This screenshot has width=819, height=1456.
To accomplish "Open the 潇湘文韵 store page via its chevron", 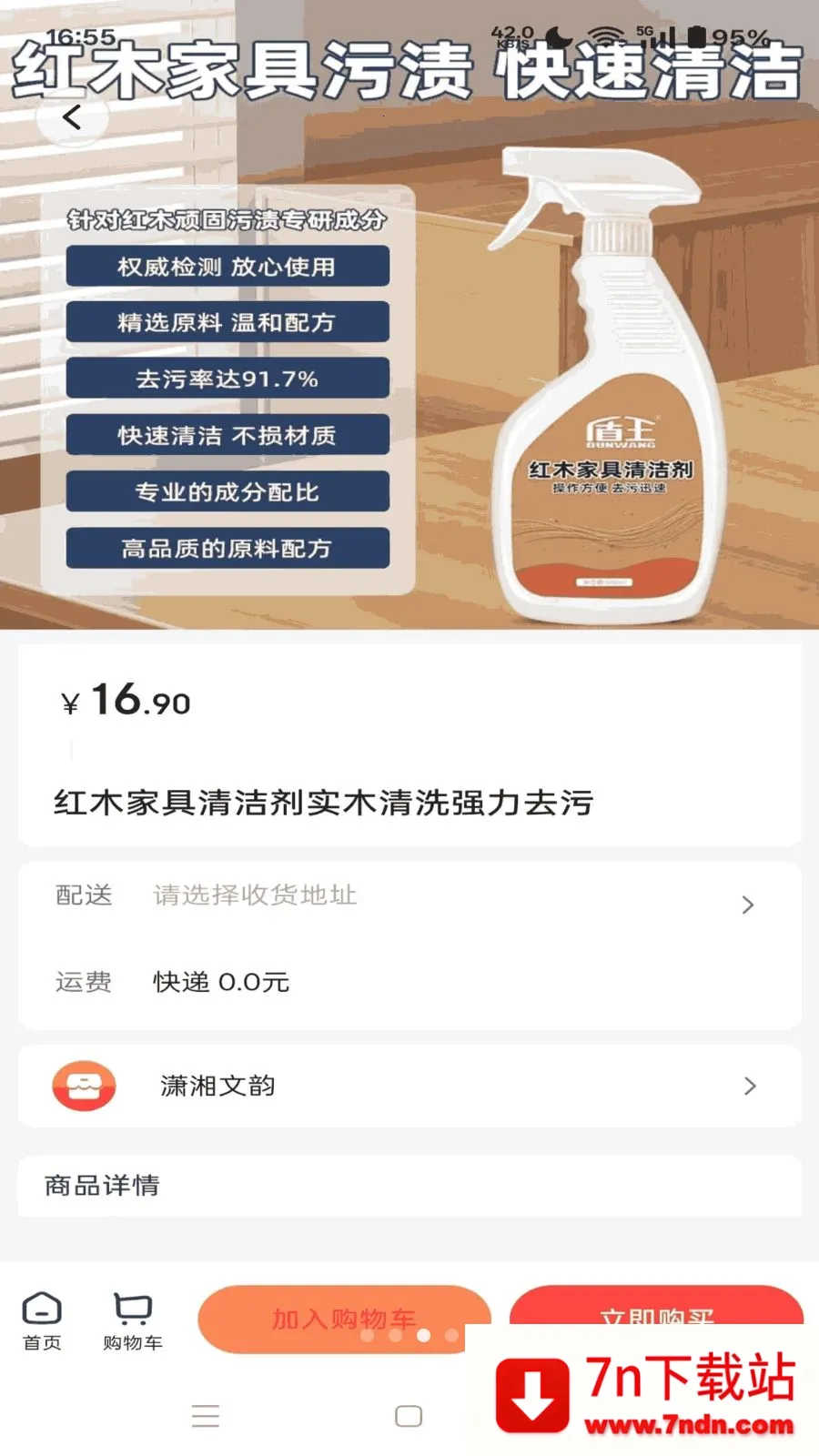I will pos(749,1086).
